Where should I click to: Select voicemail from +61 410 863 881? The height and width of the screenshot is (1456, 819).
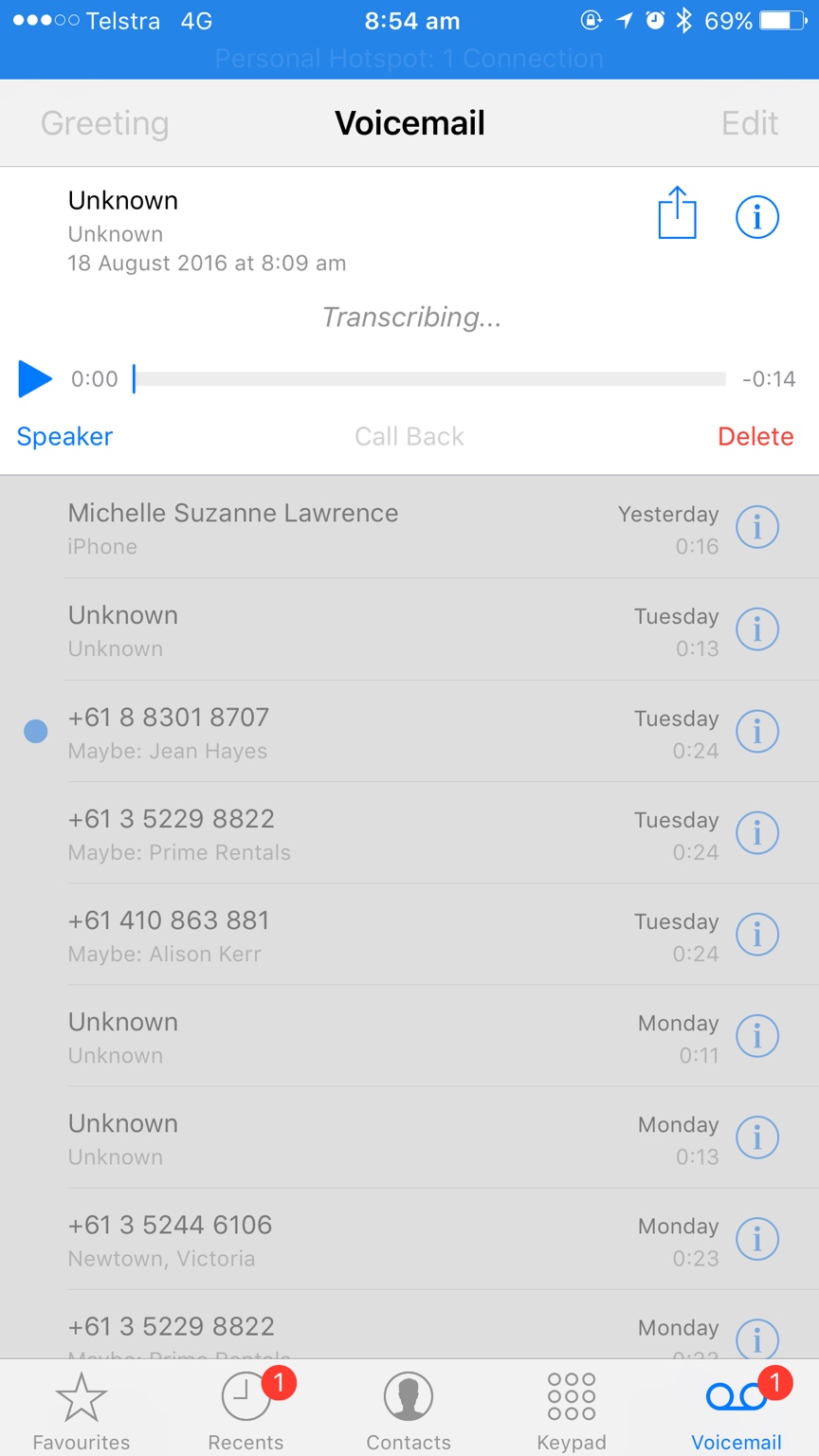[409, 935]
